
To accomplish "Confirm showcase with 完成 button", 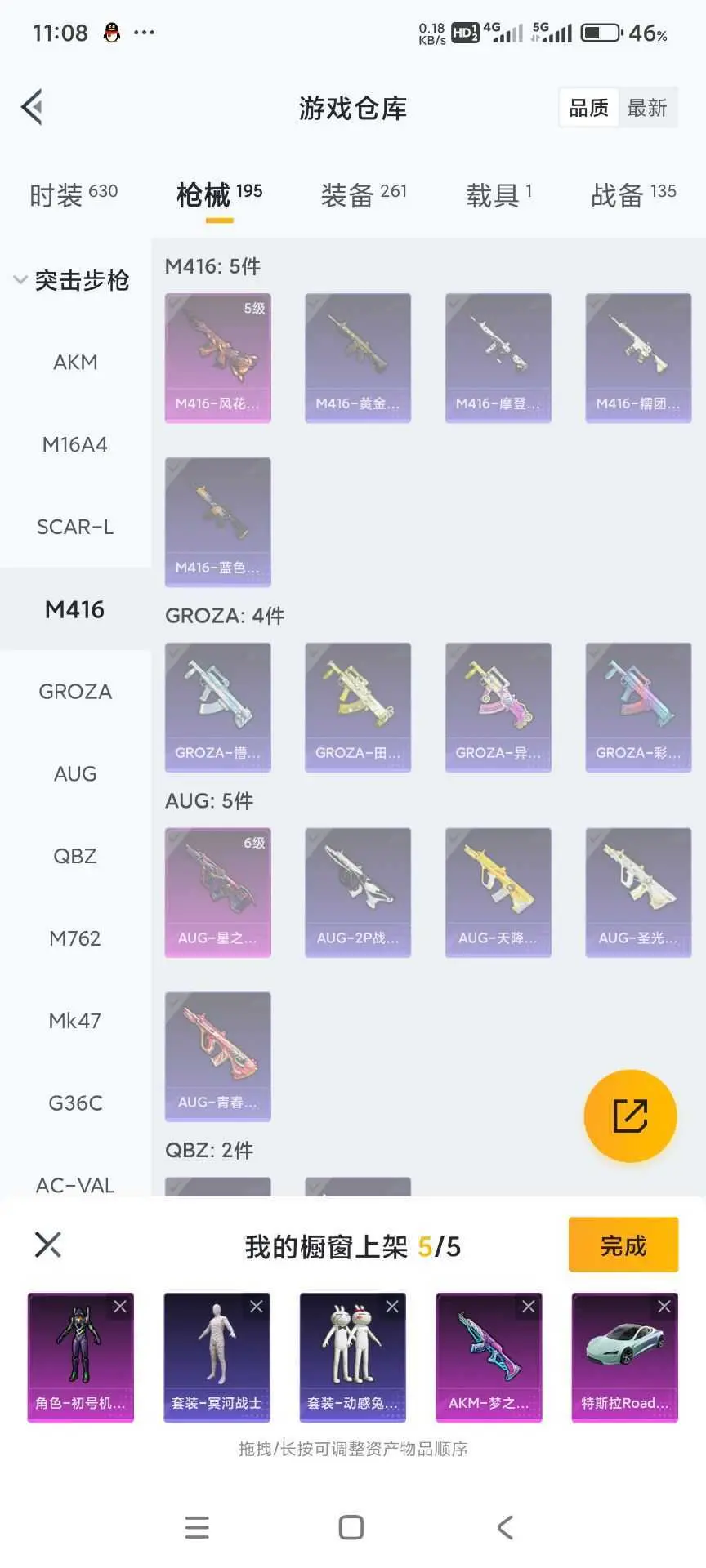I will tap(623, 1245).
